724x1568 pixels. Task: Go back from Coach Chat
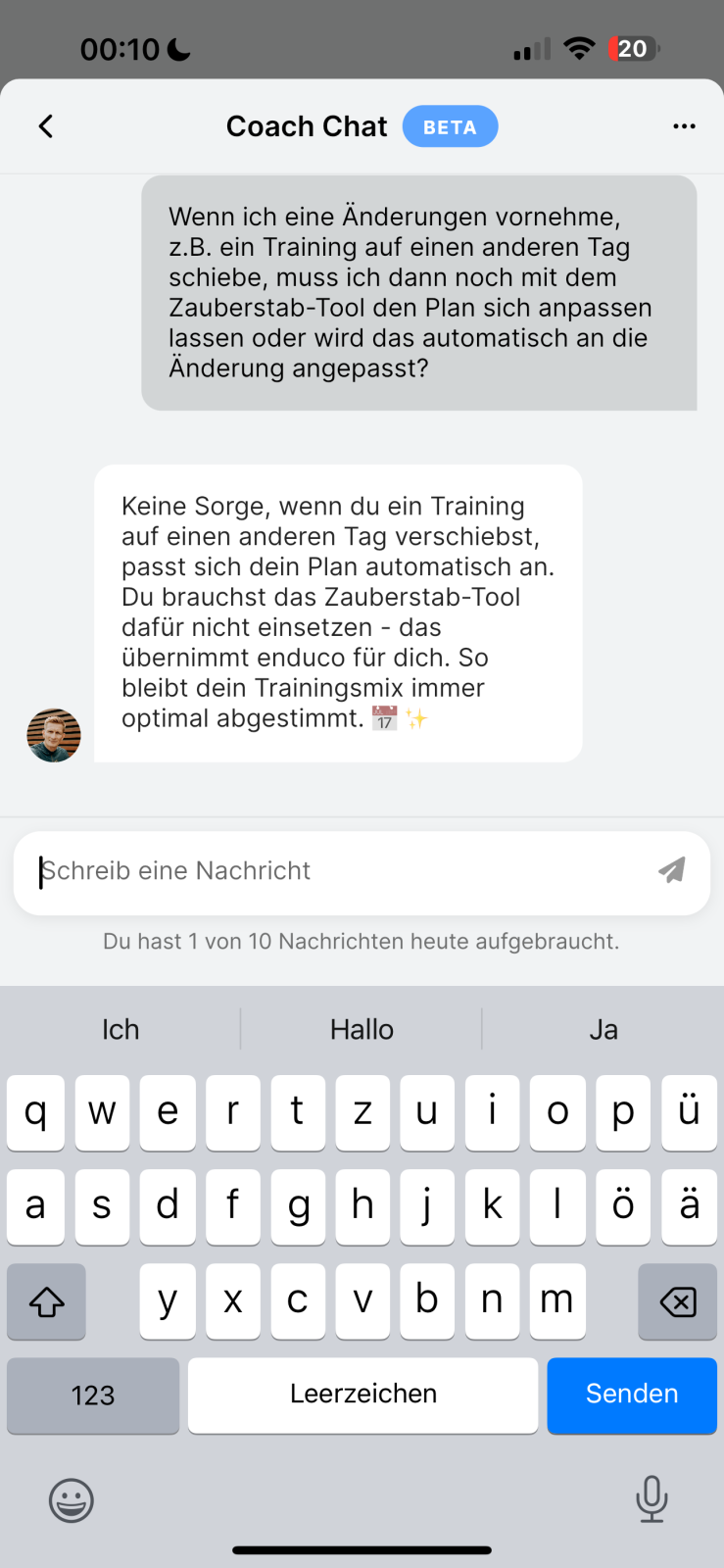[x=46, y=126]
